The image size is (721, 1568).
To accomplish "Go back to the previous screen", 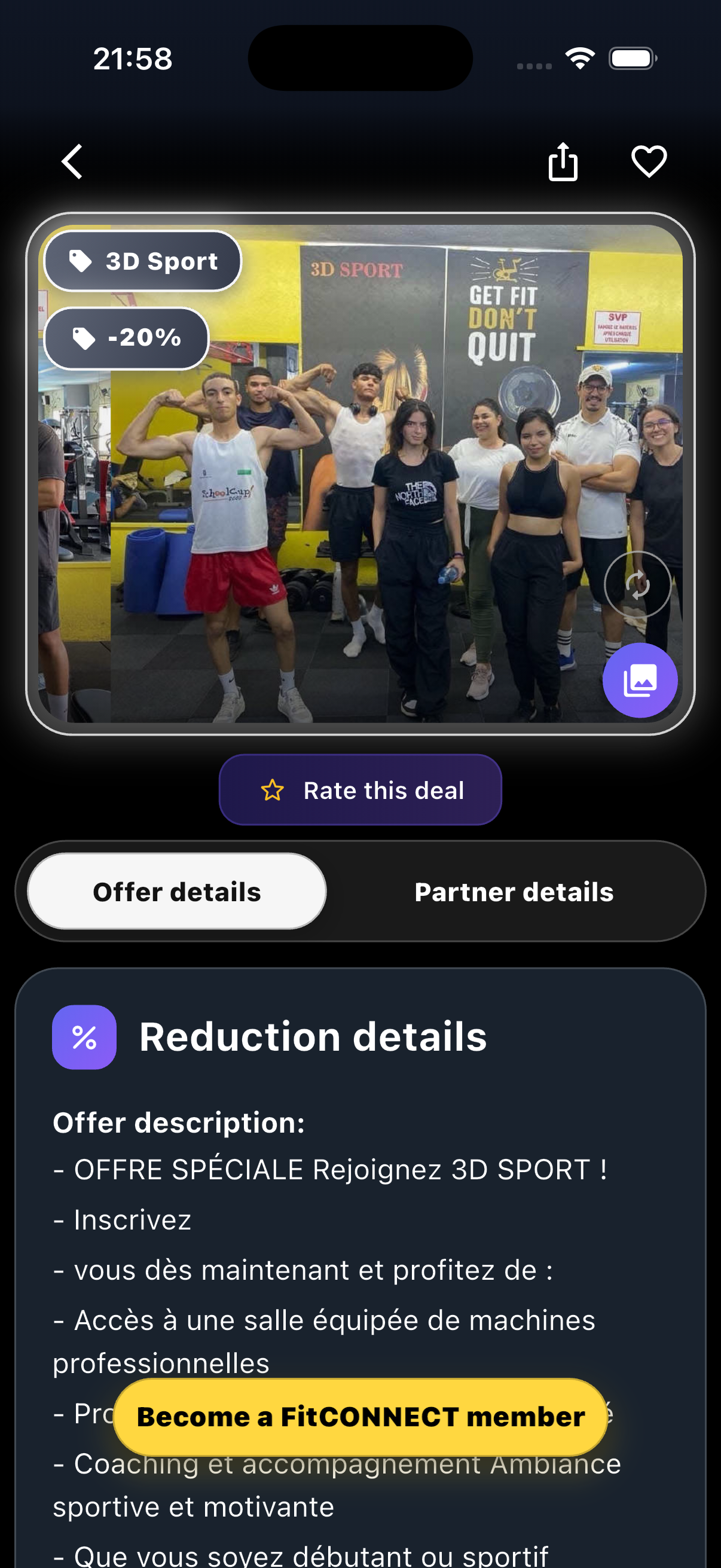I will (x=72, y=162).
